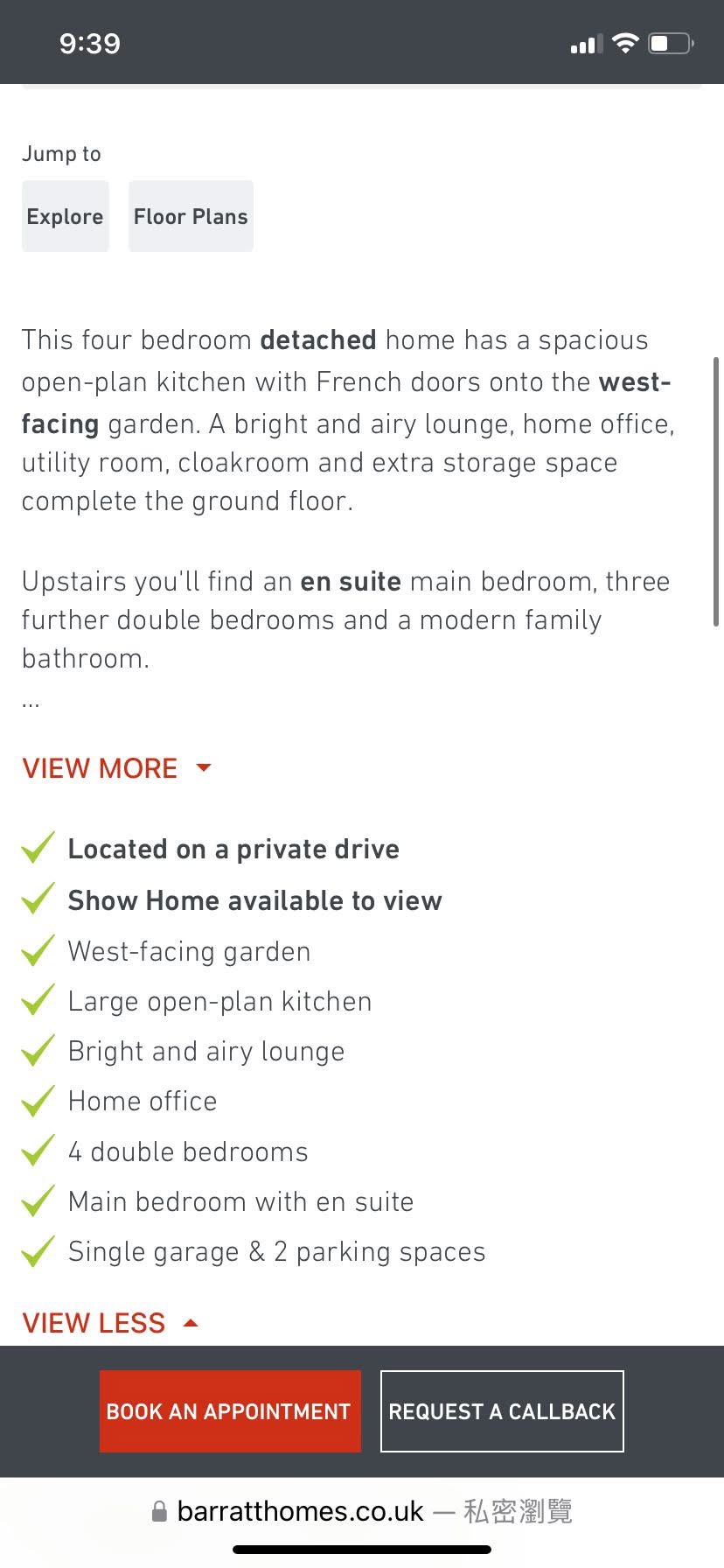Request a callback
The height and width of the screenshot is (1568, 724).
[502, 1411]
